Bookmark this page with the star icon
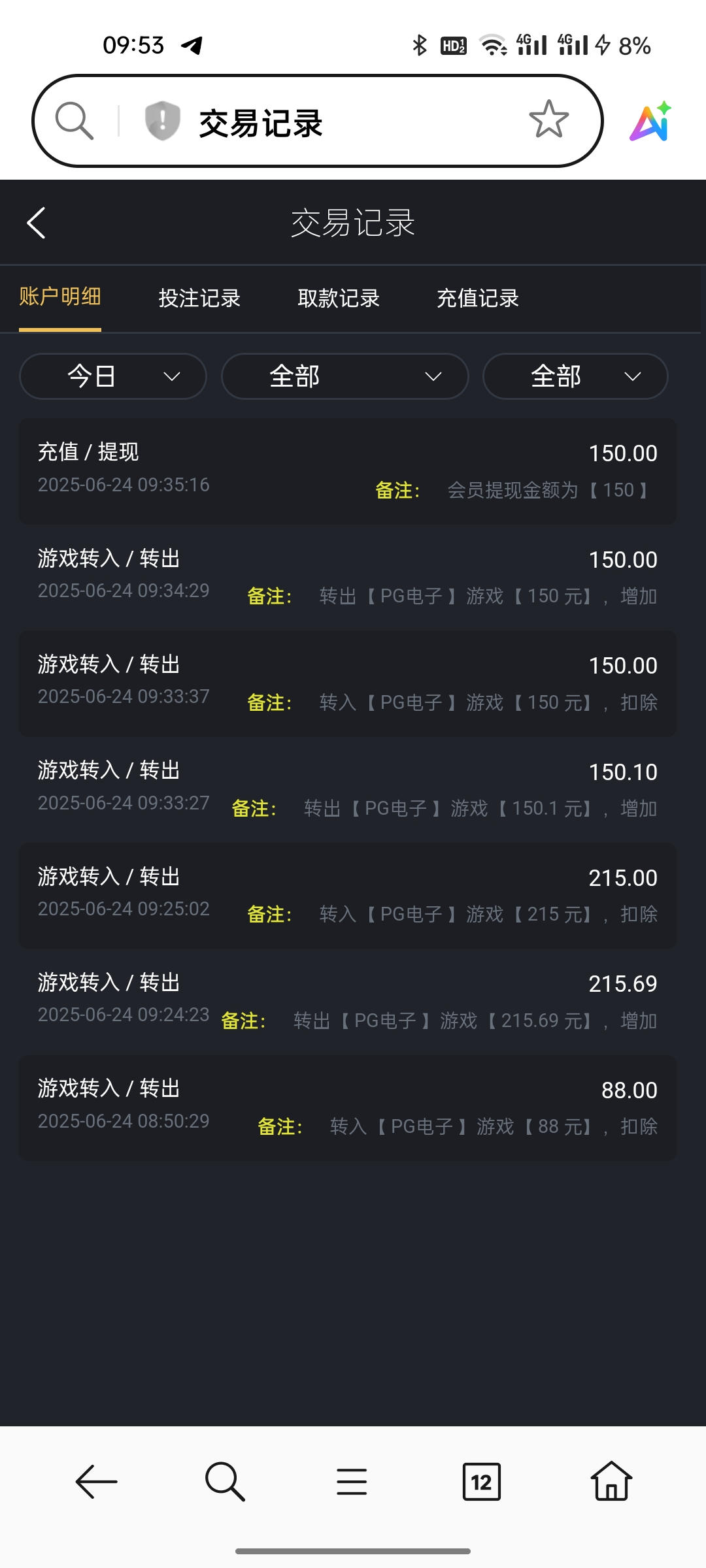The image size is (706, 1568). pyautogui.click(x=548, y=120)
